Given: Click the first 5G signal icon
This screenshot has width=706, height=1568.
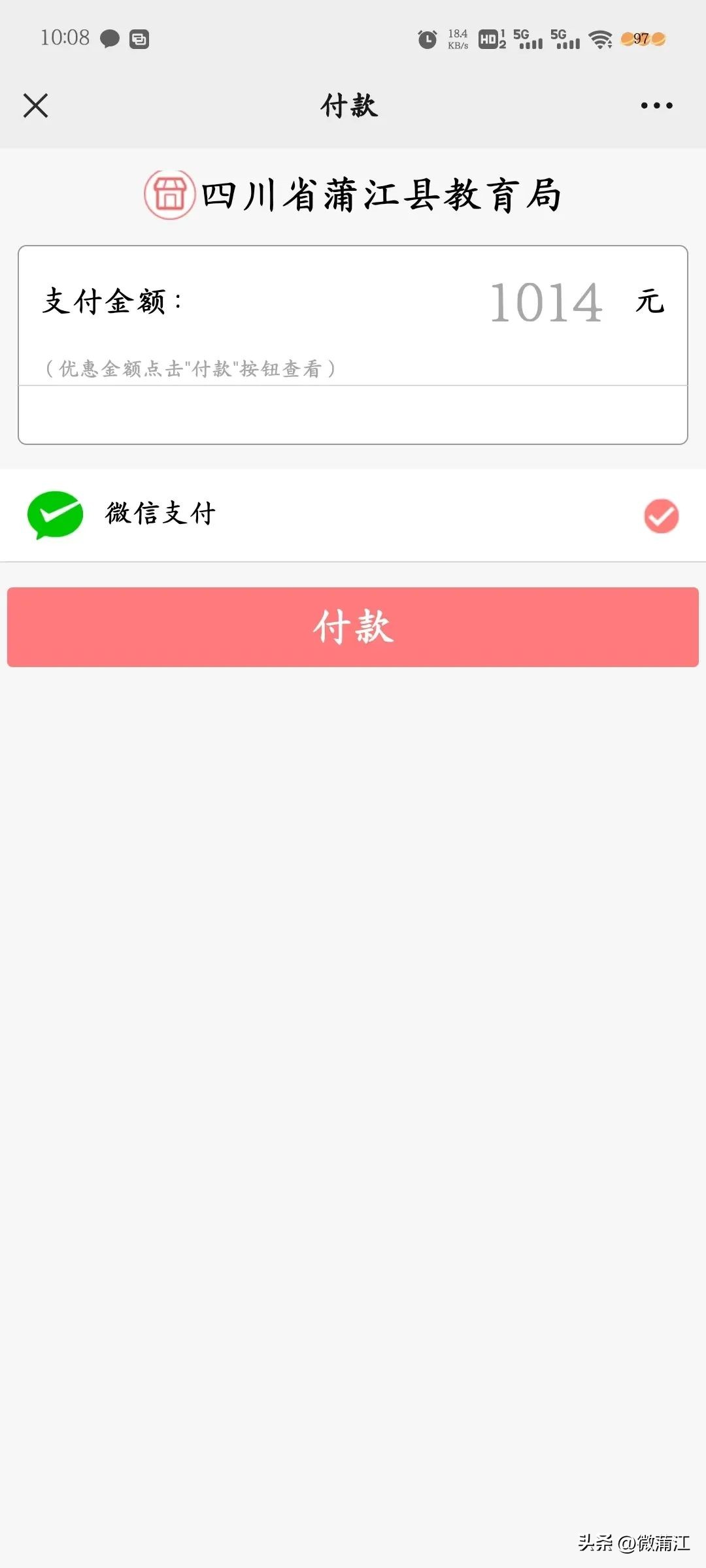Looking at the screenshot, I should (x=529, y=39).
